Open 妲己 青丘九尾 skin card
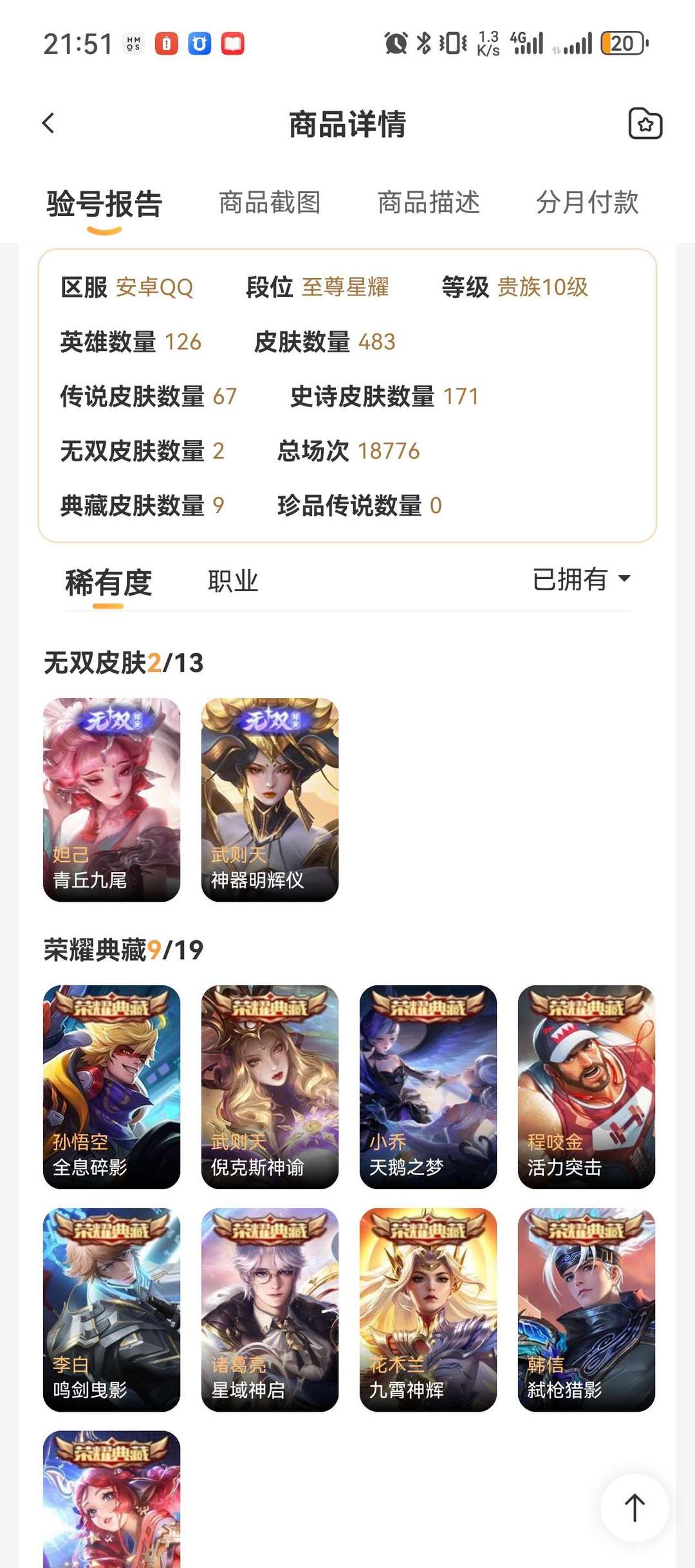Screen dimensions: 695x1568 (111, 799)
